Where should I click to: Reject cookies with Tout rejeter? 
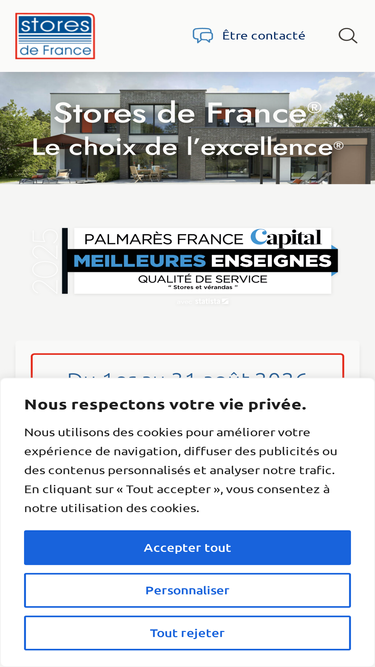click(188, 633)
